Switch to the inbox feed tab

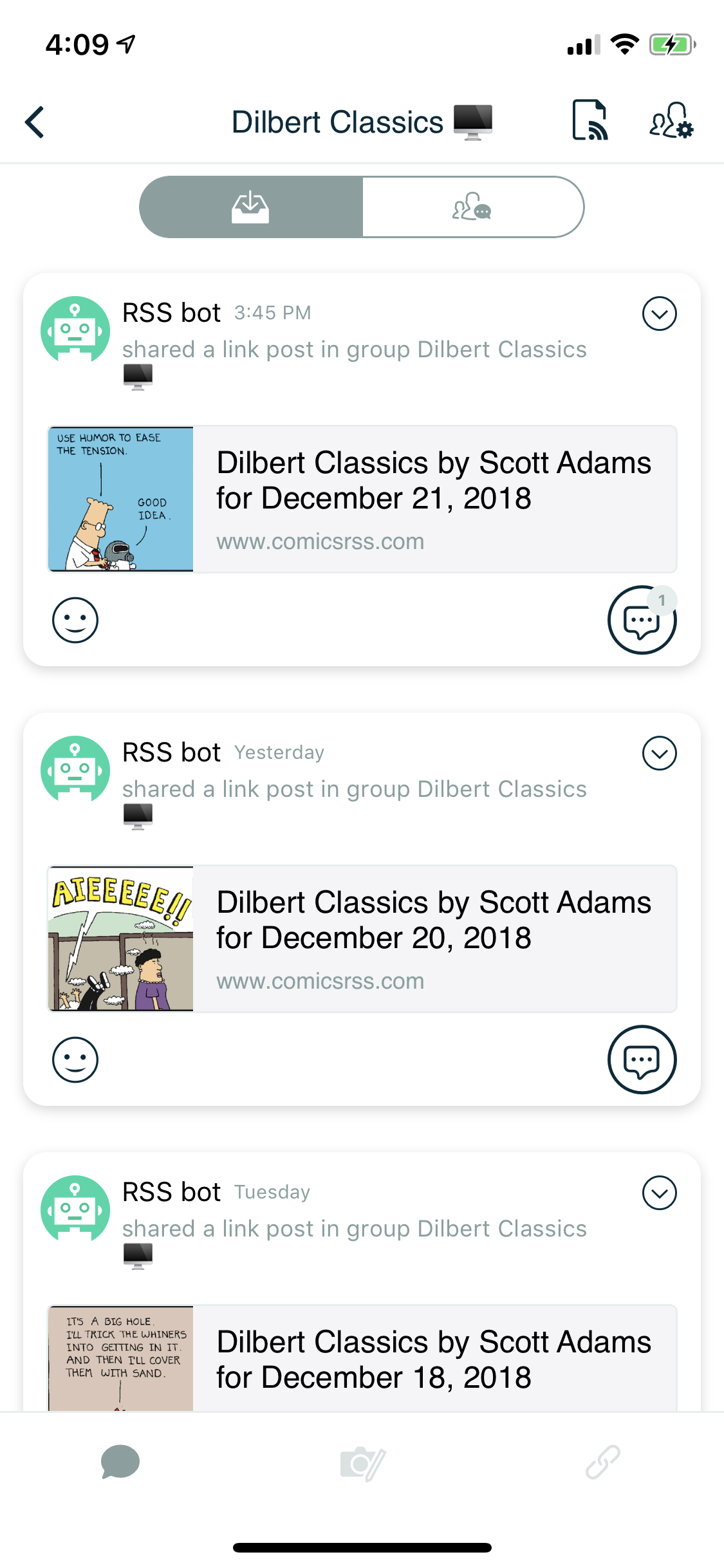tap(251, 207)
